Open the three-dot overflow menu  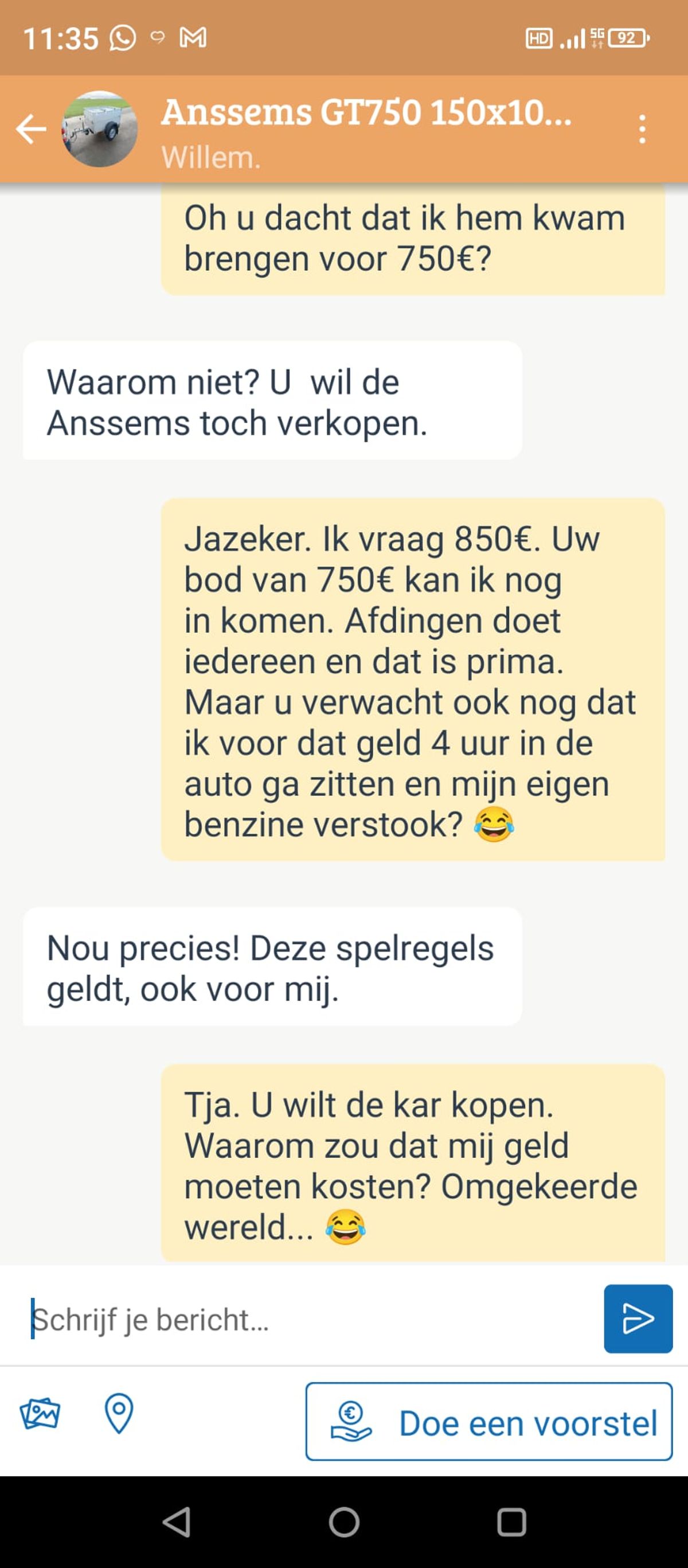[x=642, y=129]
